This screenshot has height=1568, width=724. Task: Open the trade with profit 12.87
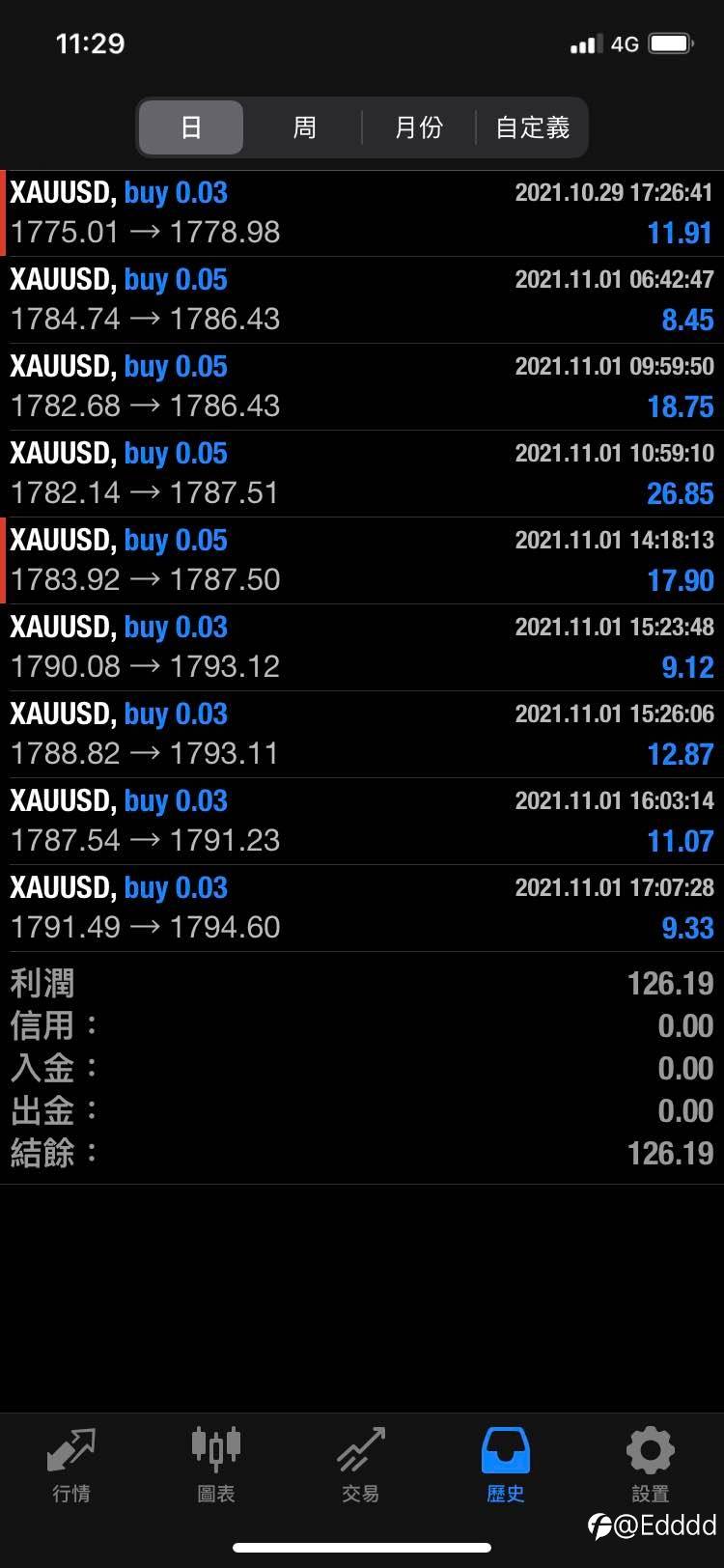(362, 735)
